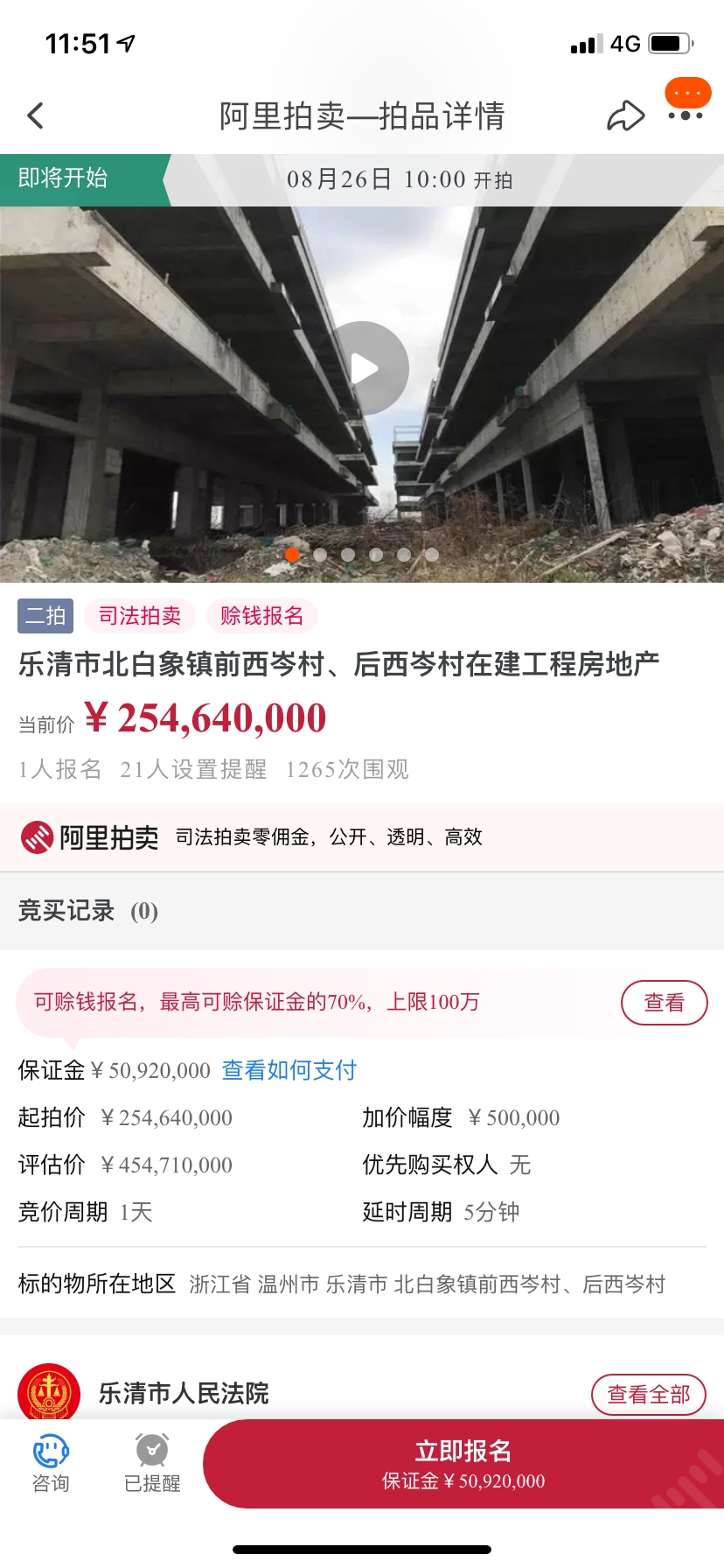
Task: Open the 竞买记录 bidding records section
Action: click(x=87, y=911)
